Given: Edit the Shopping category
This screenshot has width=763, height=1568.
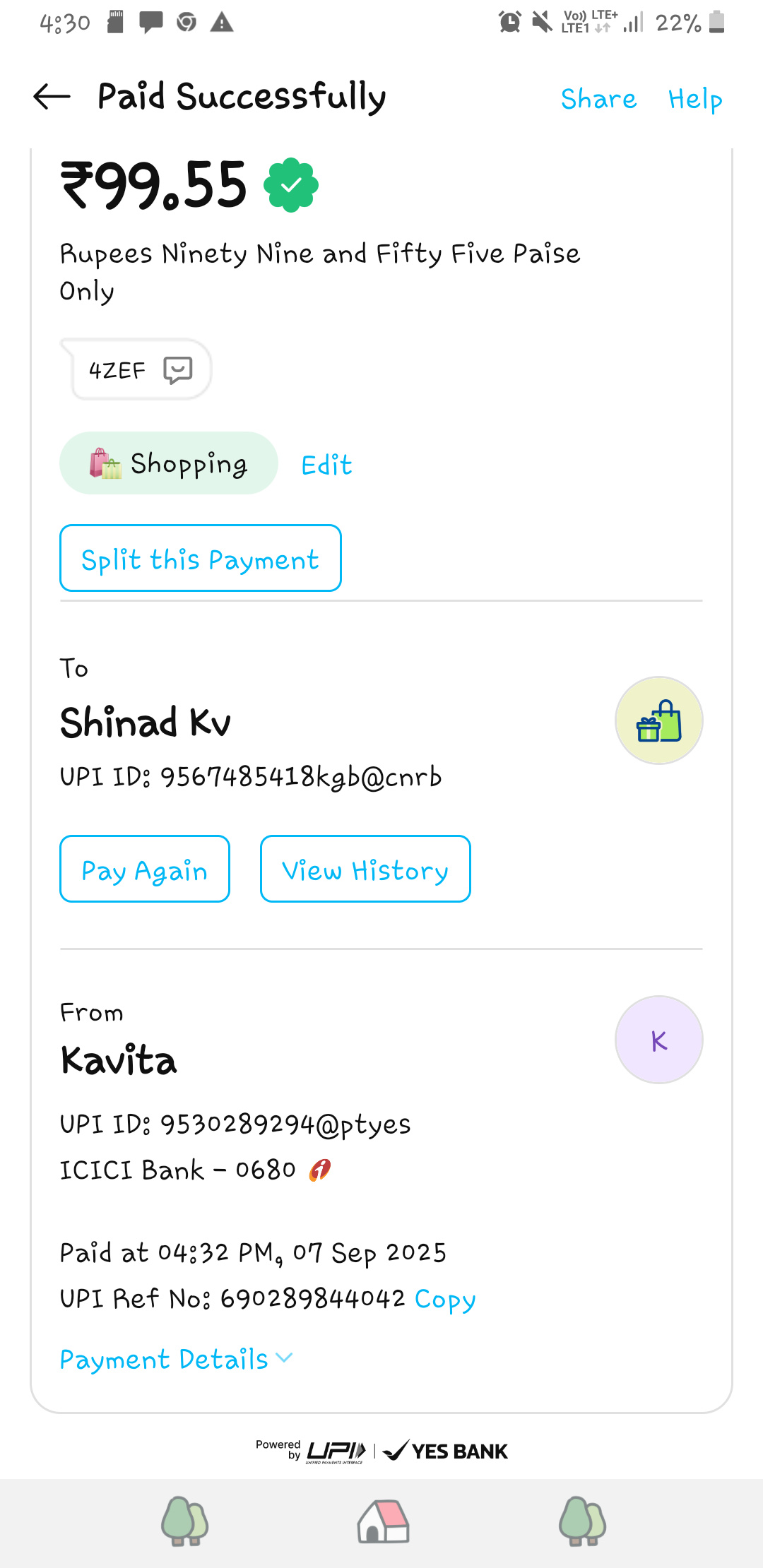Looking at the screenshot, I should (x=326, y=465).
